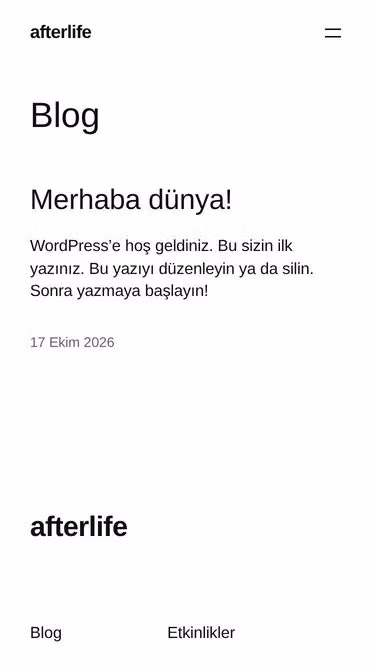The image size is (375, 667).
Task: Open the hamburger navigation menu
Action: pos(333,33)
